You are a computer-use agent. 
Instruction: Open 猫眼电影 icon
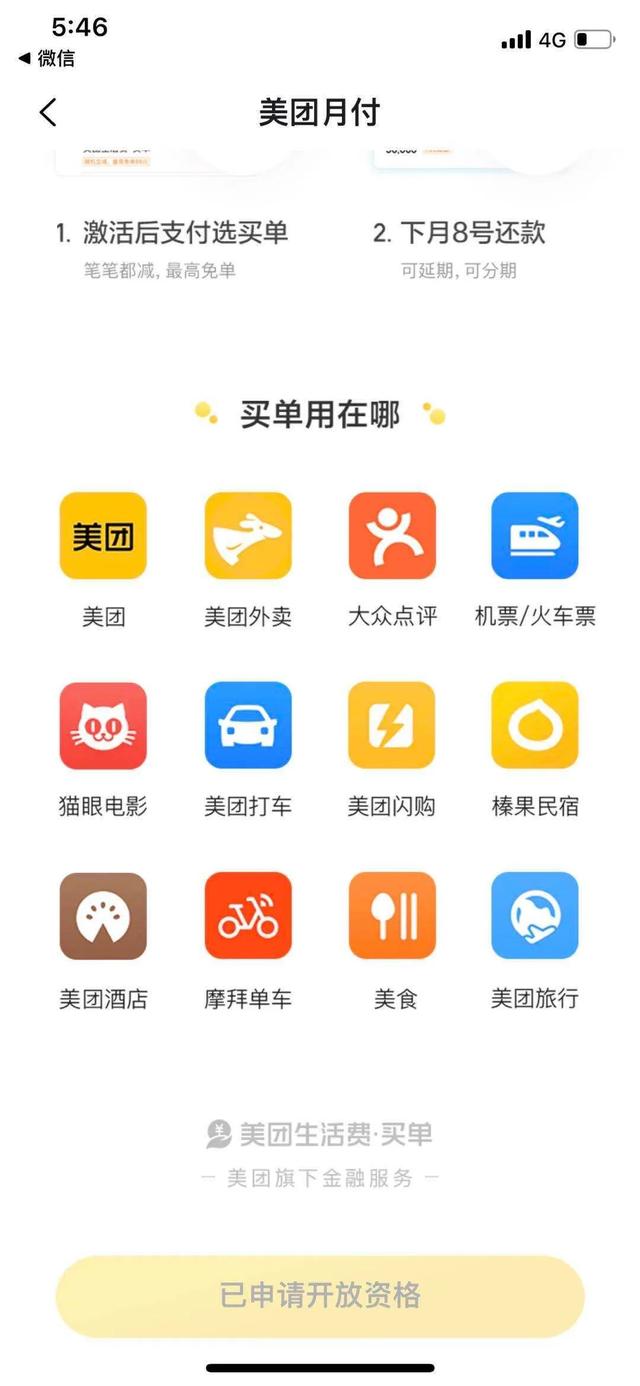pyautogui.click(x=103, y=726)
